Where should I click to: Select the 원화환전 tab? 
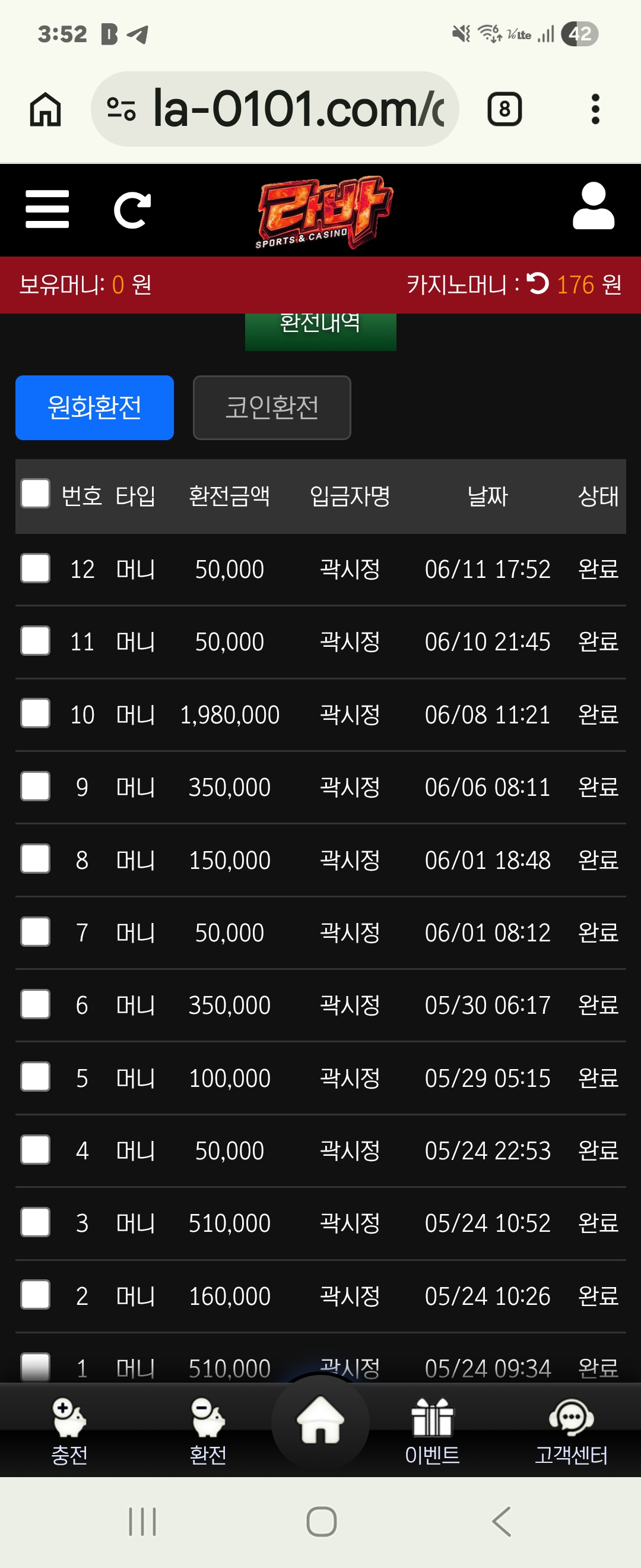(94, 407)
